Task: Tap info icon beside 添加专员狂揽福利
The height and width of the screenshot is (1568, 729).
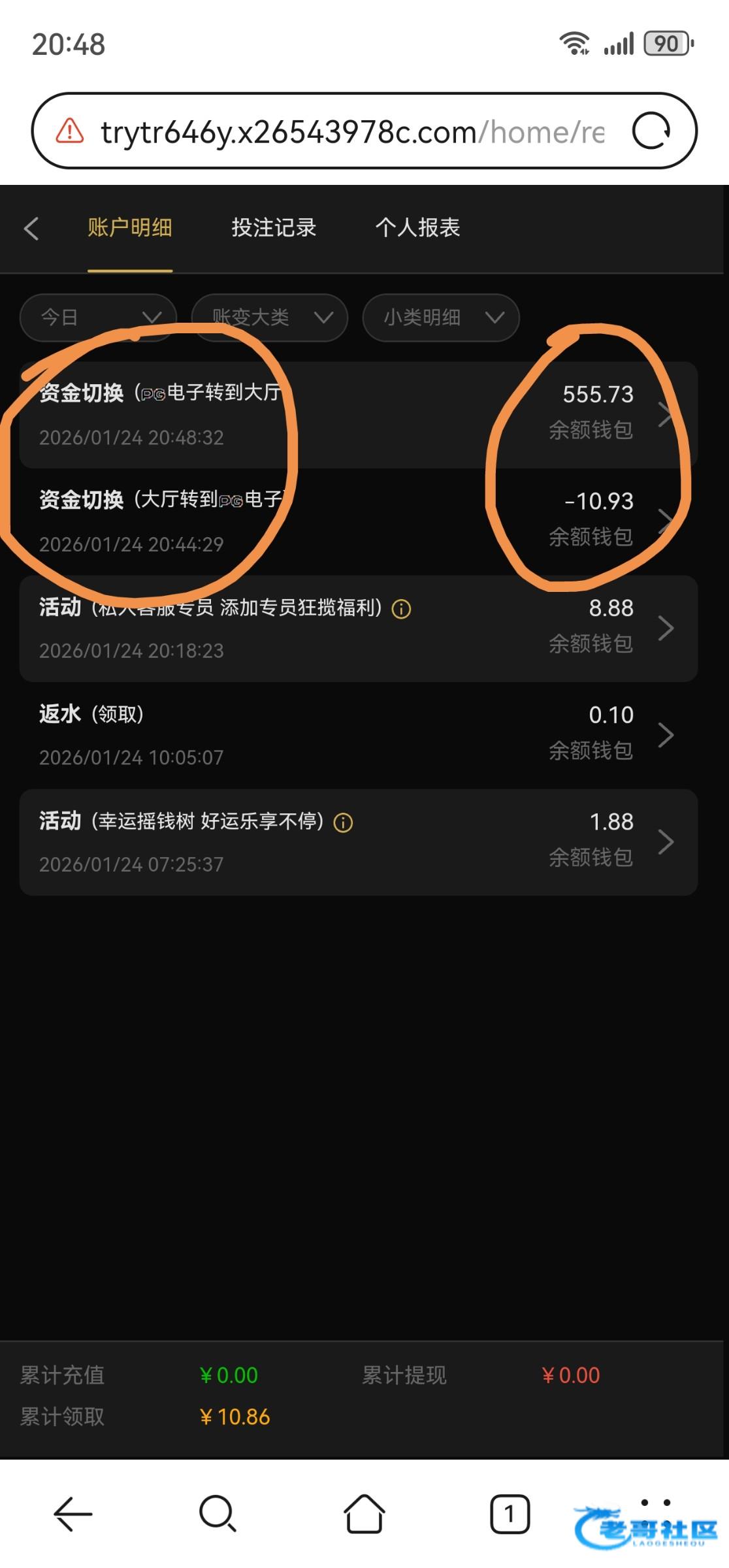Action: point(401,610)
